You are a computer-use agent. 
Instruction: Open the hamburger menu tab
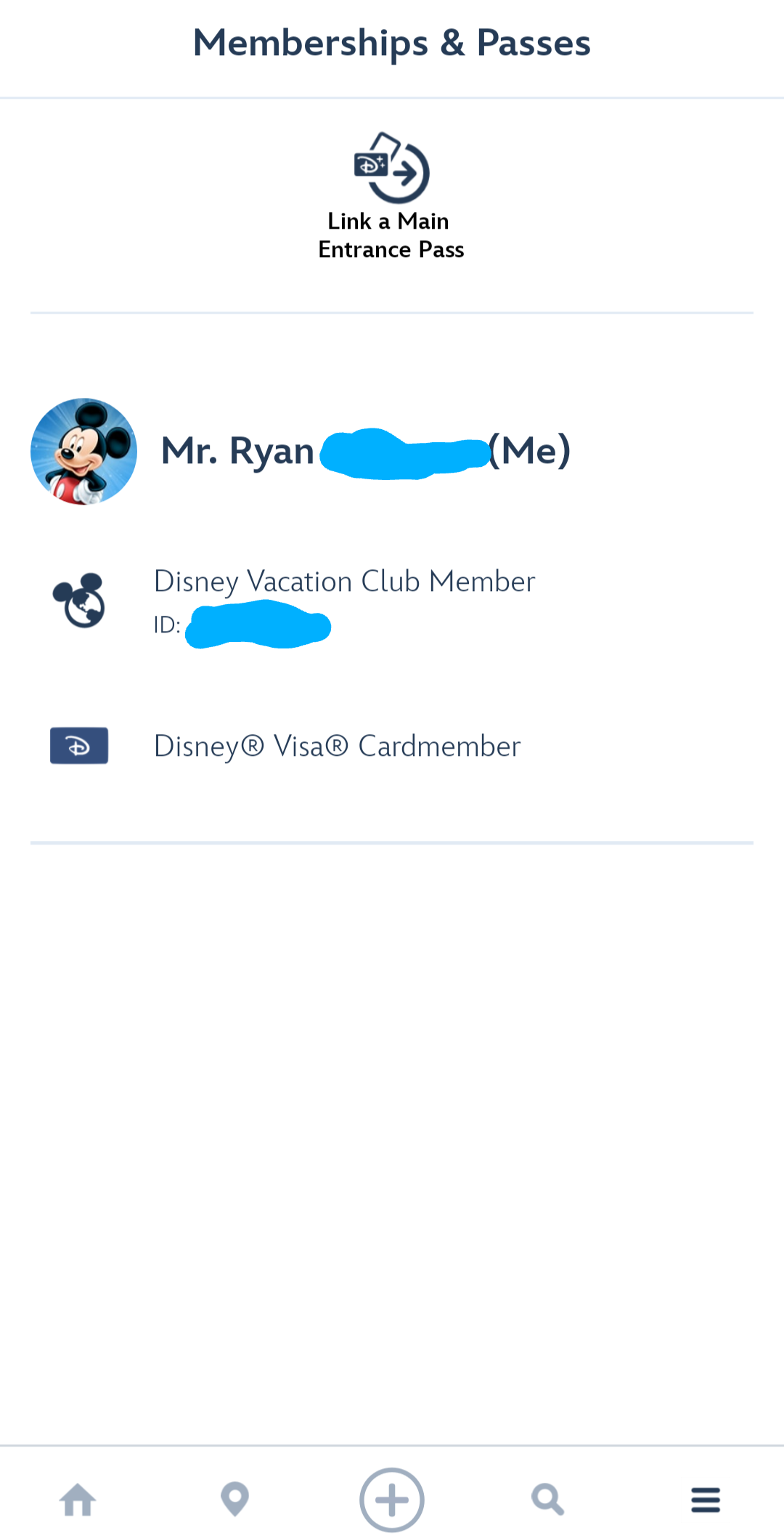(705, 1500)
